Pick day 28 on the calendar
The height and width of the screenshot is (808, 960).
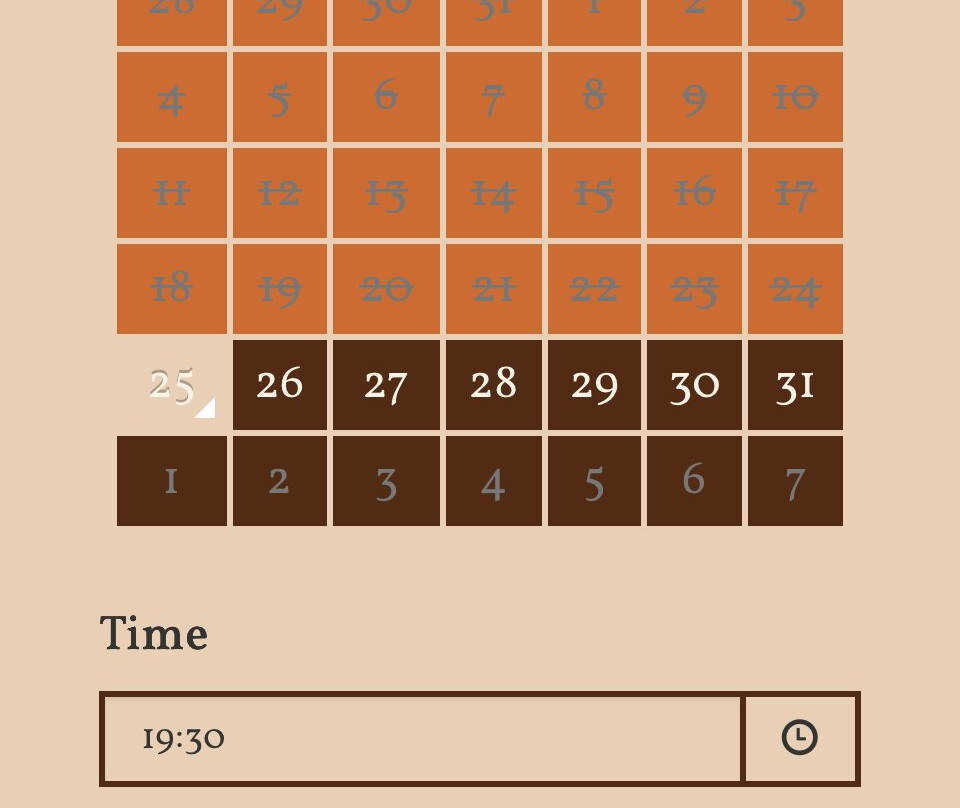[493, 385]
